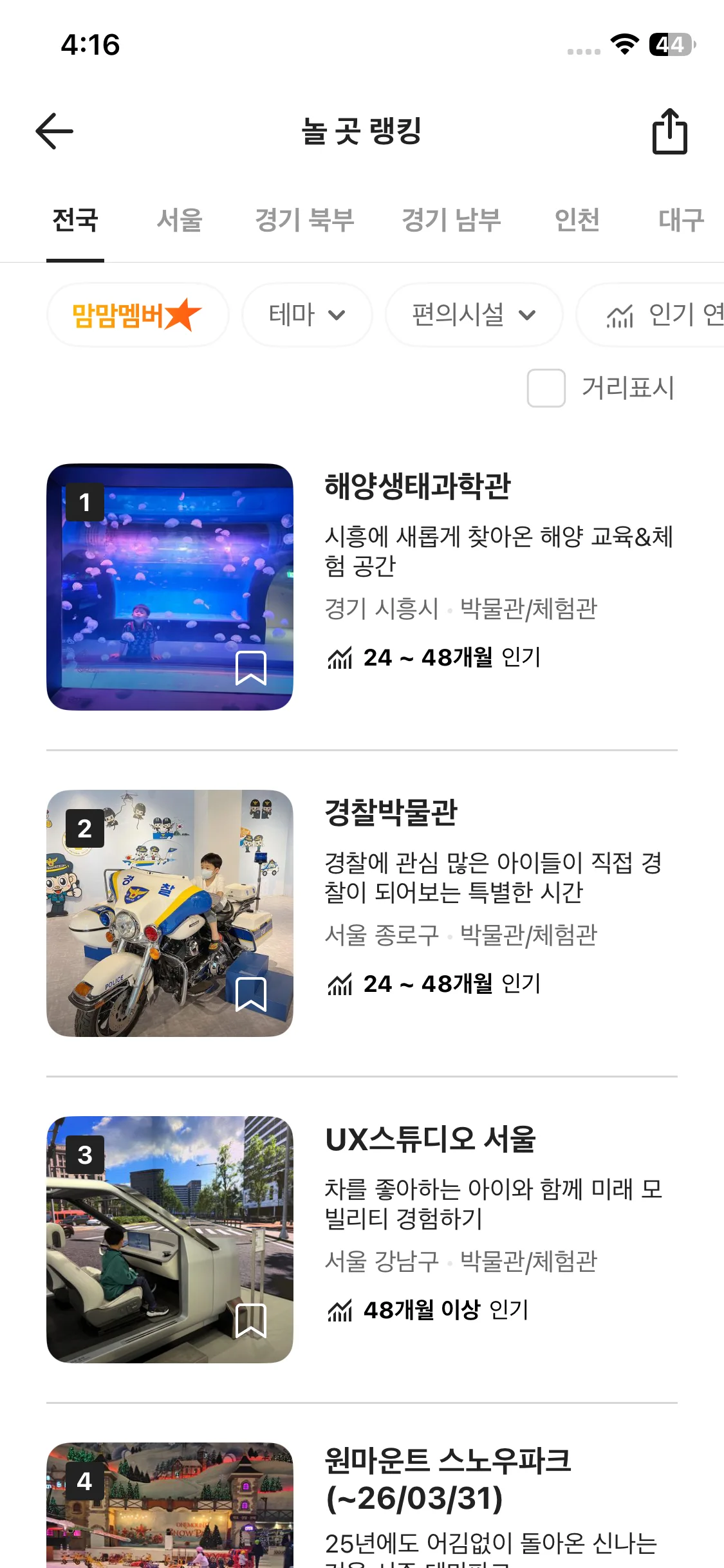Tap the 맘맘멤버 filter chip

coord(138,315)
